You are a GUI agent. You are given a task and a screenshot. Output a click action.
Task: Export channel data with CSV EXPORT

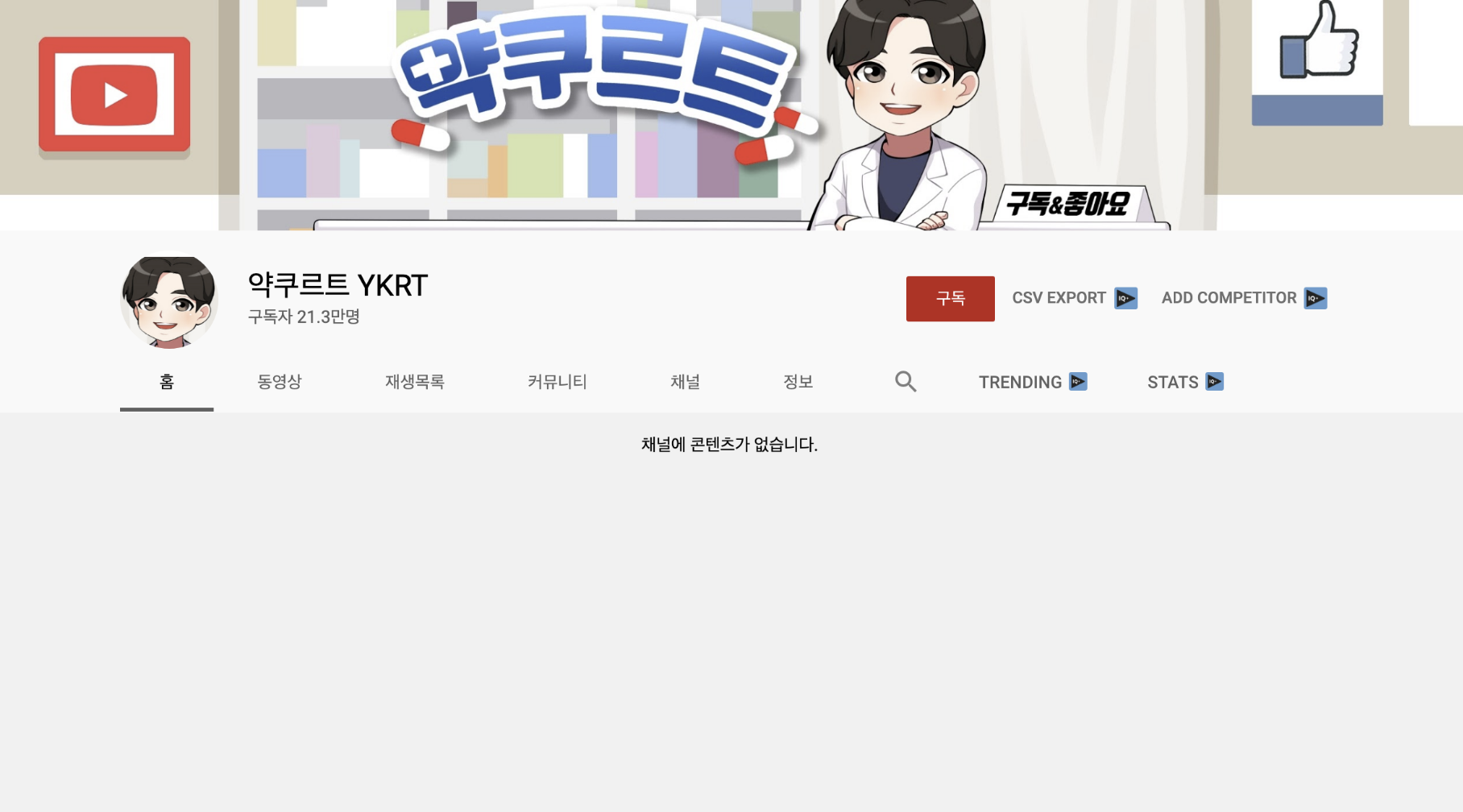click(x=1074, y=298)
